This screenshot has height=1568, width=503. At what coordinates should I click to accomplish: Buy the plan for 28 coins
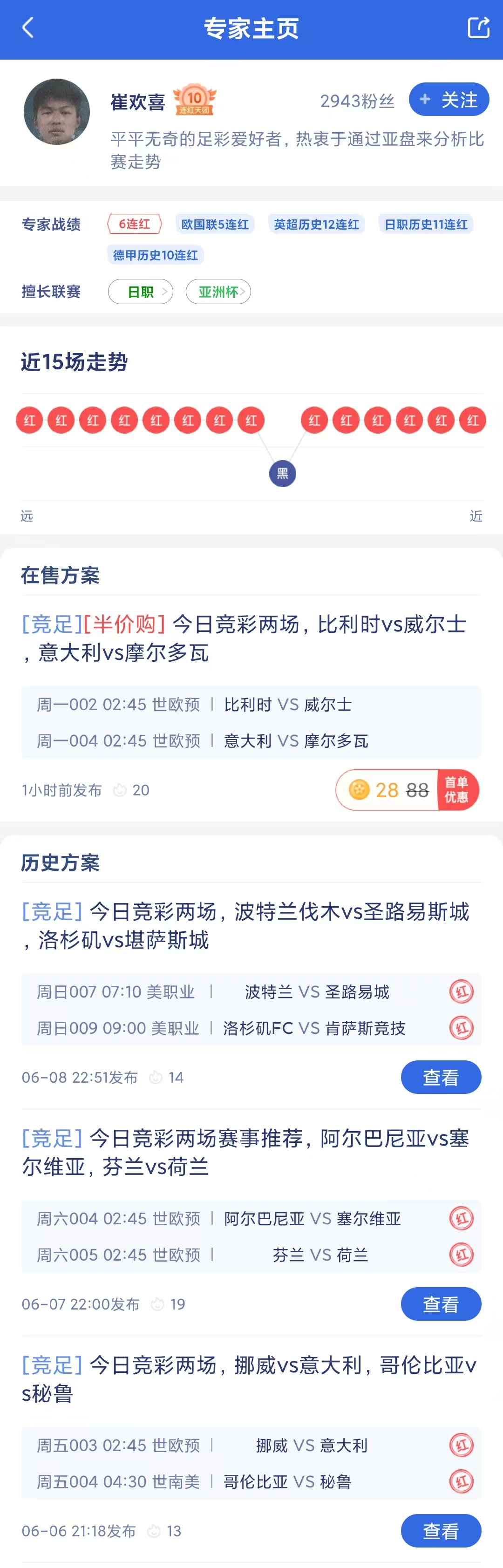tap(407, 789)
